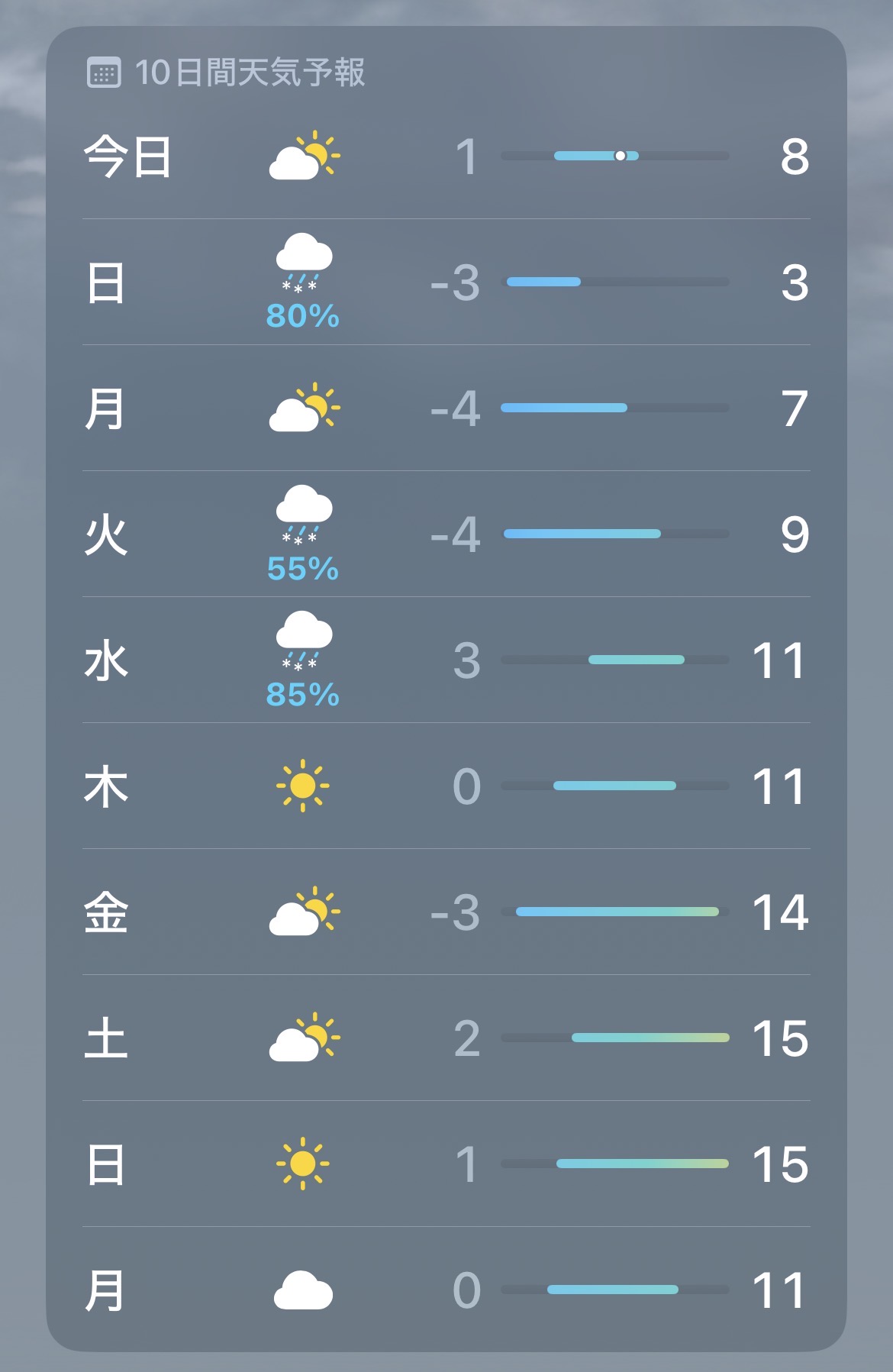Open the cloudy 月 row with high 11
The width and height of the screenshot is (893, 1372).
[x=446, y=1290]
